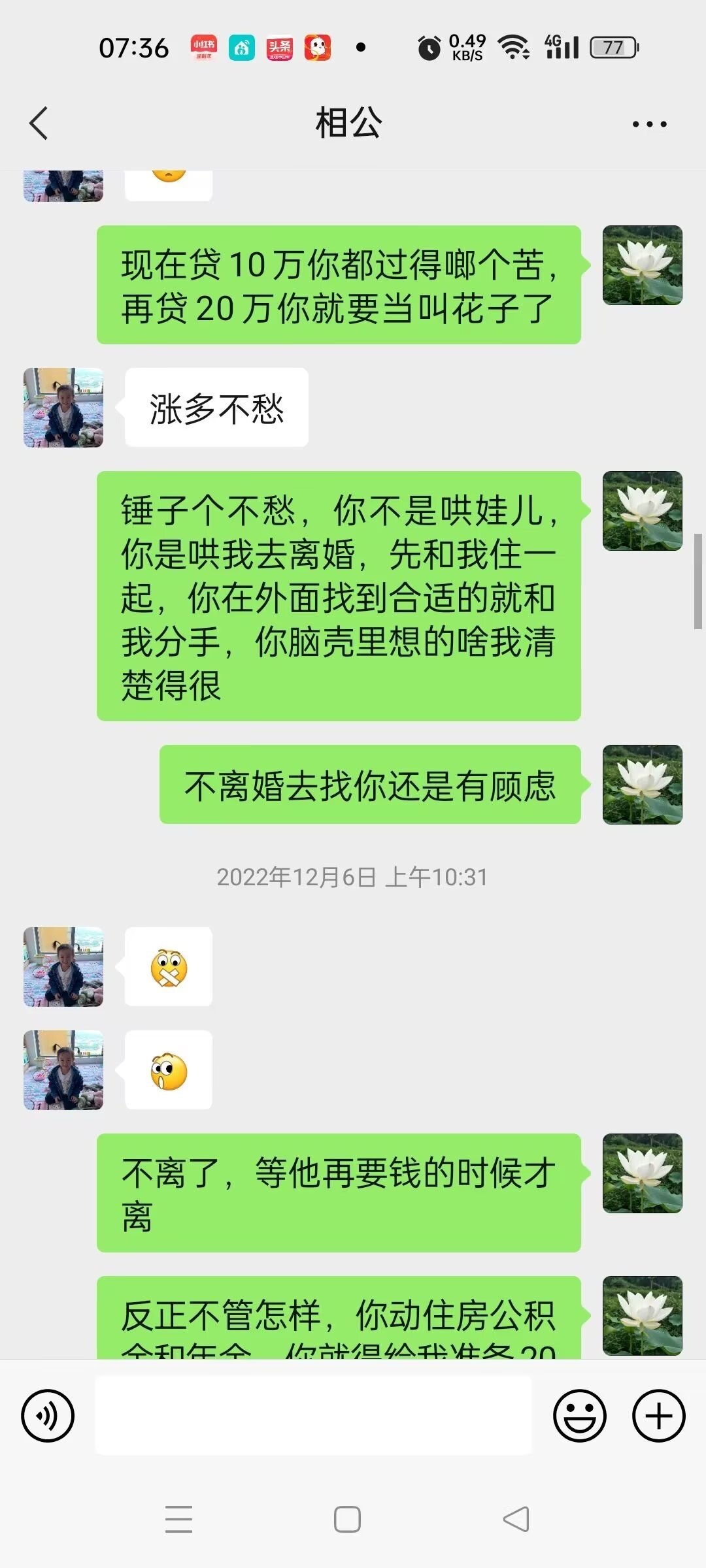Screen dimensions: 706x1568
Task: Open the emoji sticker panel
Action: click(x=579, y=1416)
